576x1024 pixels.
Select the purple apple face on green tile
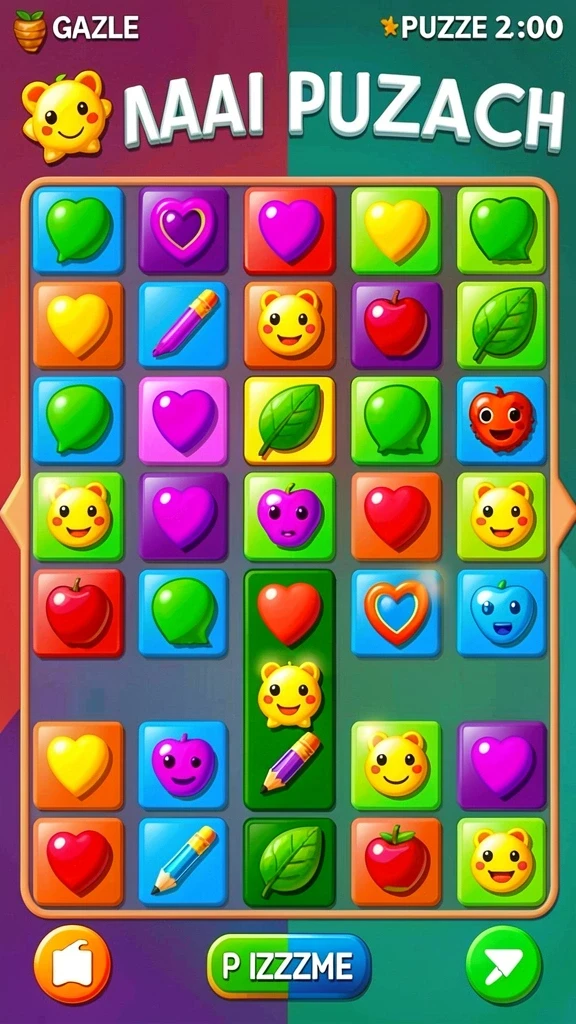[289, 517]
